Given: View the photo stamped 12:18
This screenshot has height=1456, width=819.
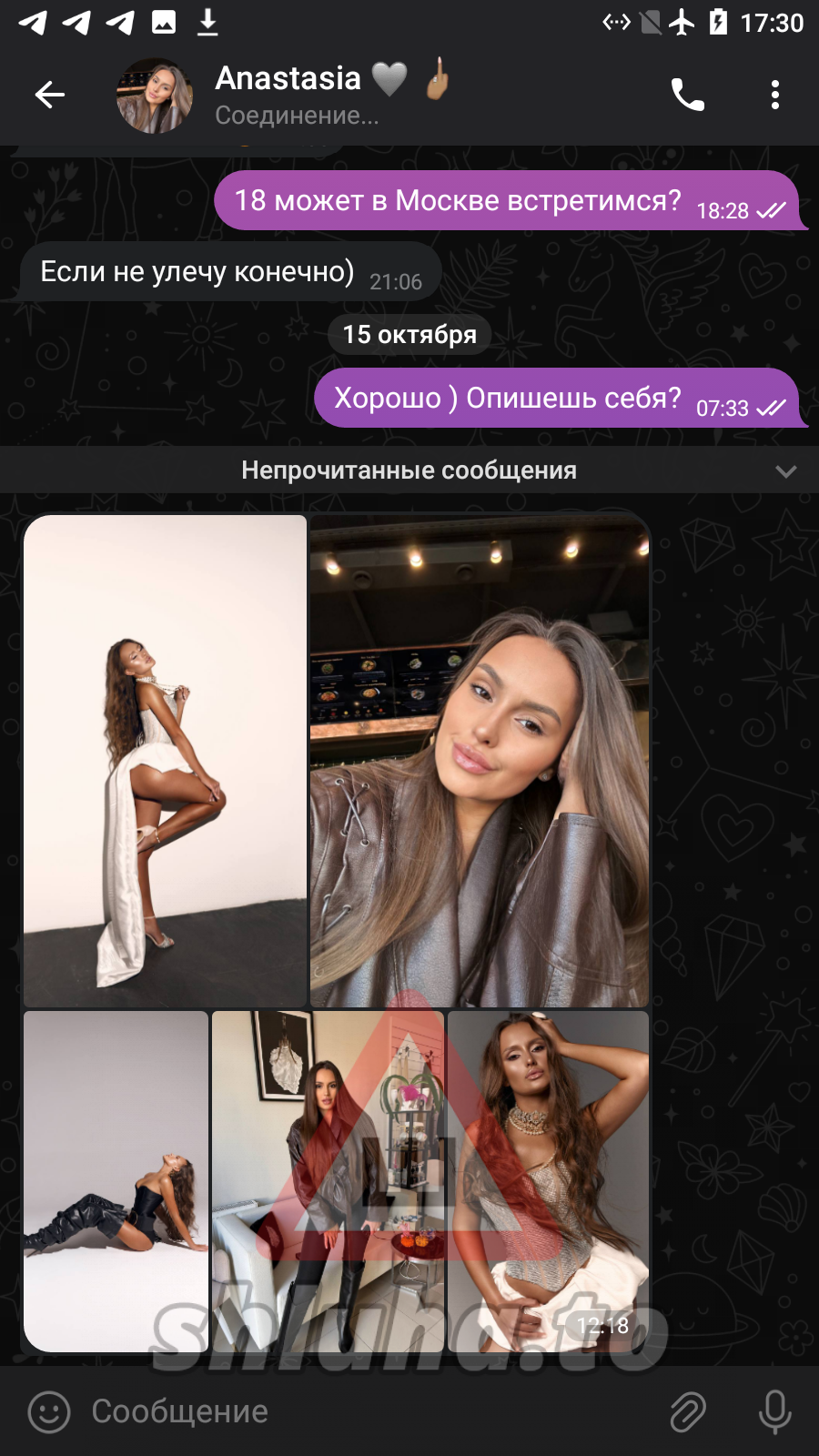Looking at the screenshot, I should [x=548, y=1180].
